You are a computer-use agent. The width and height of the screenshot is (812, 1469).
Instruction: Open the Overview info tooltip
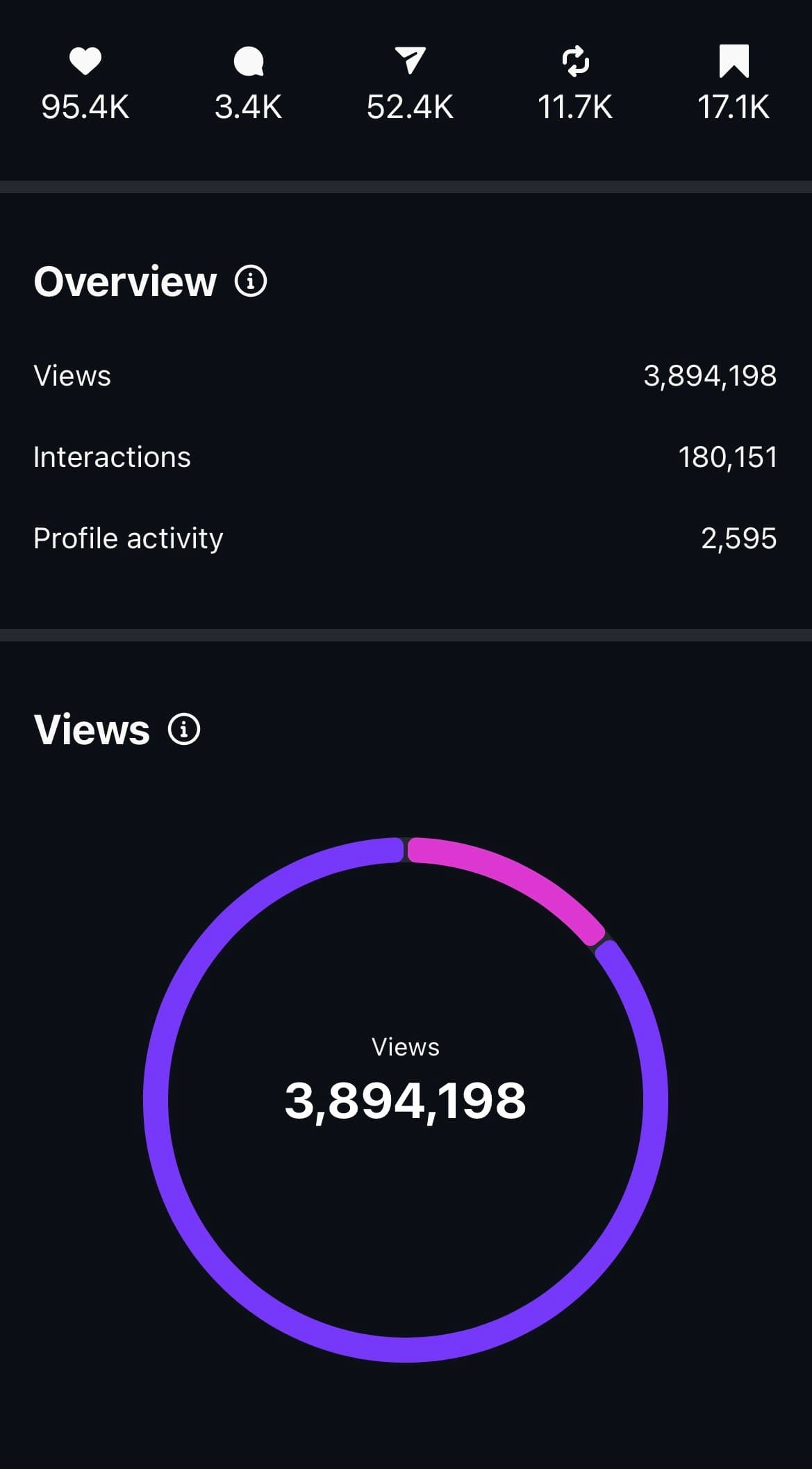pyautogui.click(x=251, y=281)
